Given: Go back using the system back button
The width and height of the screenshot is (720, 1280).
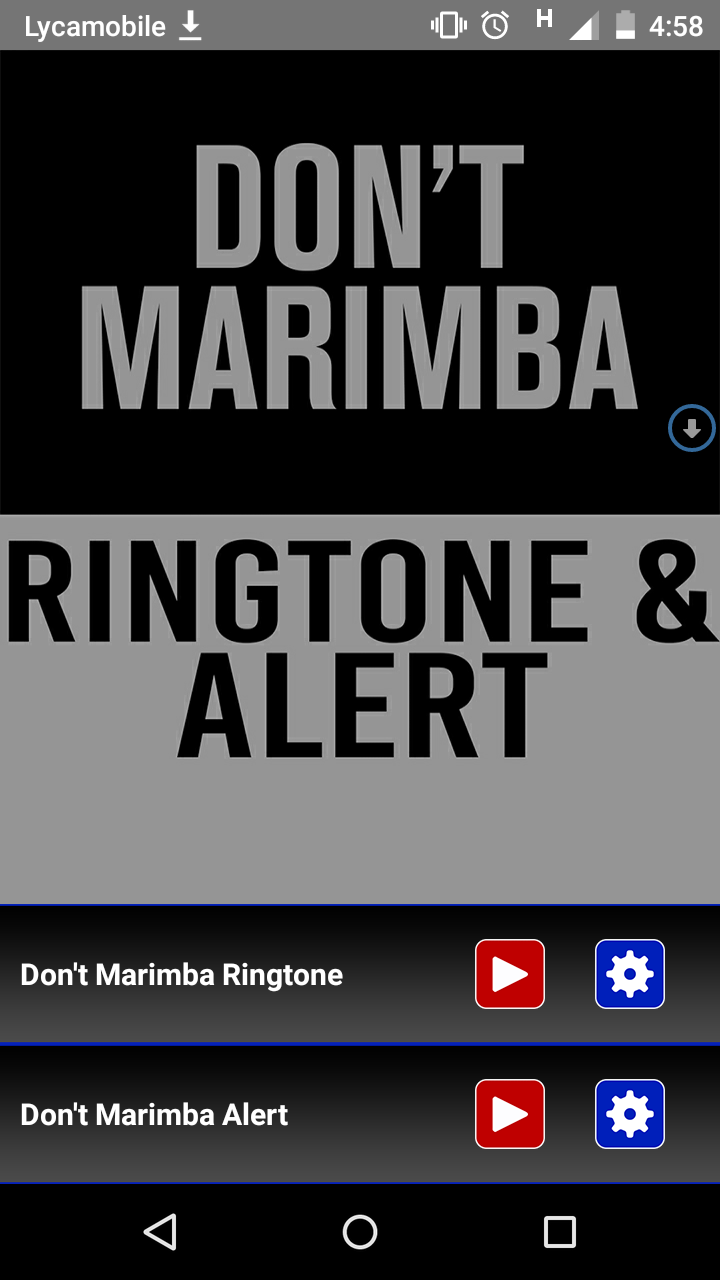Looking at the screenshot, I should [160, 1232].
